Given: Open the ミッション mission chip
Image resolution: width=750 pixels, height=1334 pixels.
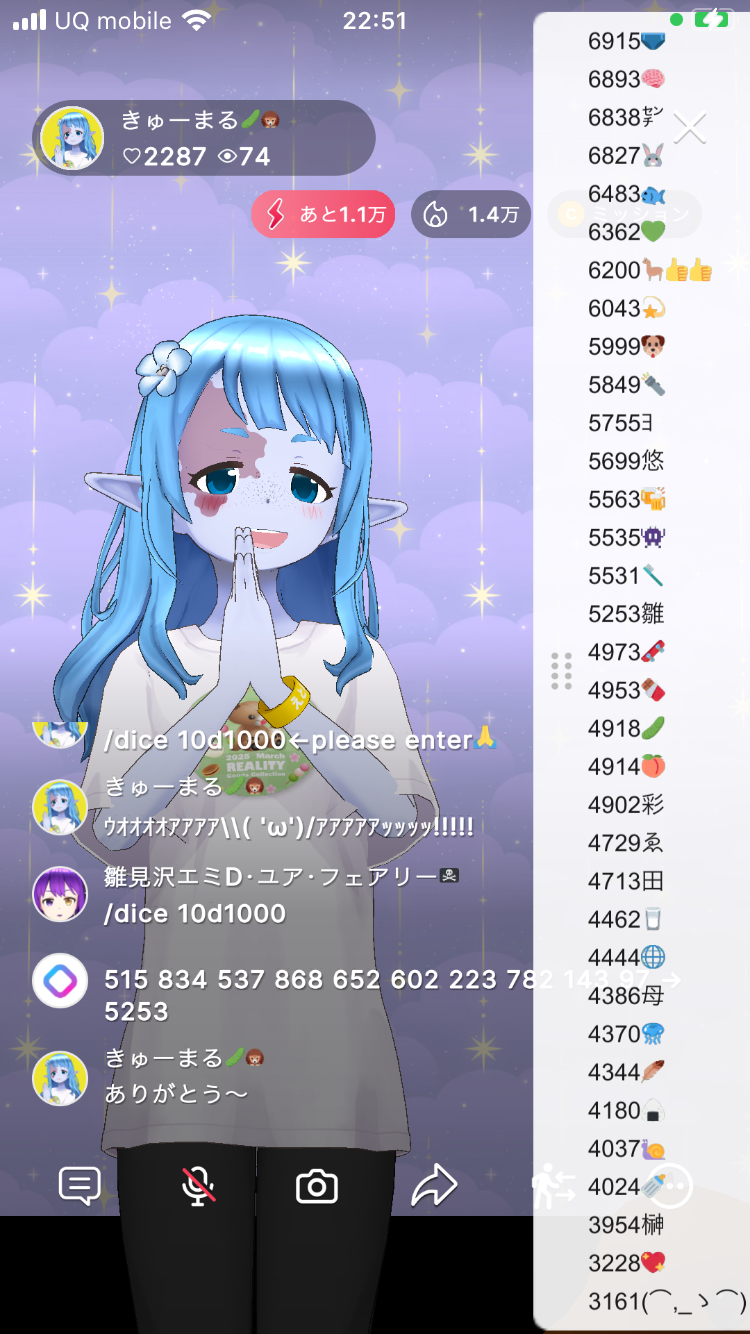Looking at the screenshot, I should pos(625,214).
